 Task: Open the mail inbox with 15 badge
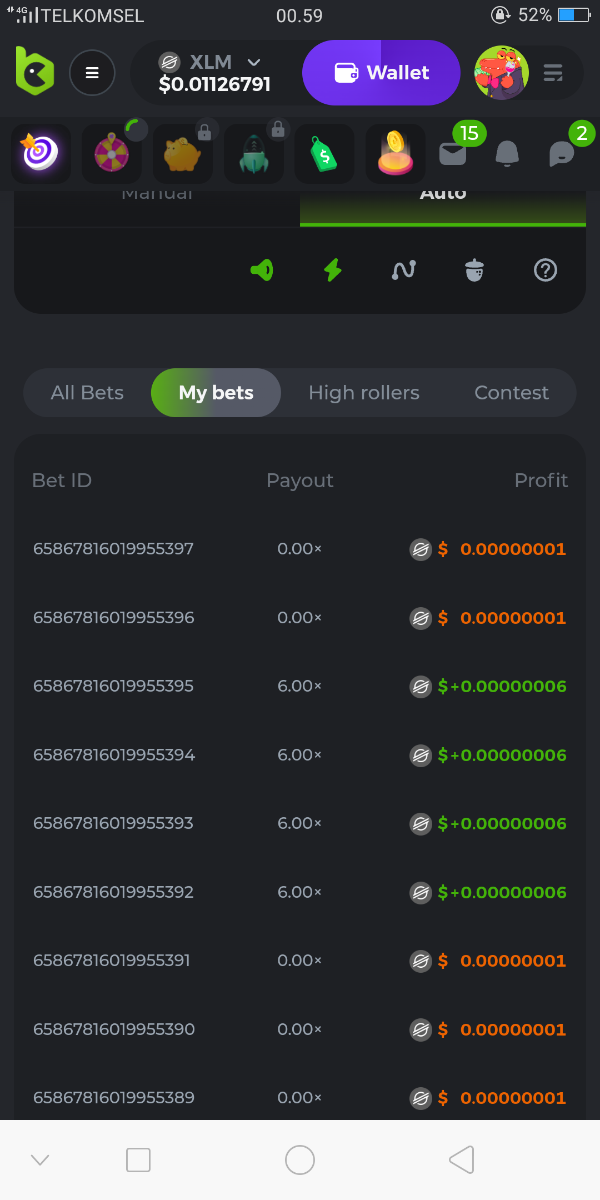(453, 153)
